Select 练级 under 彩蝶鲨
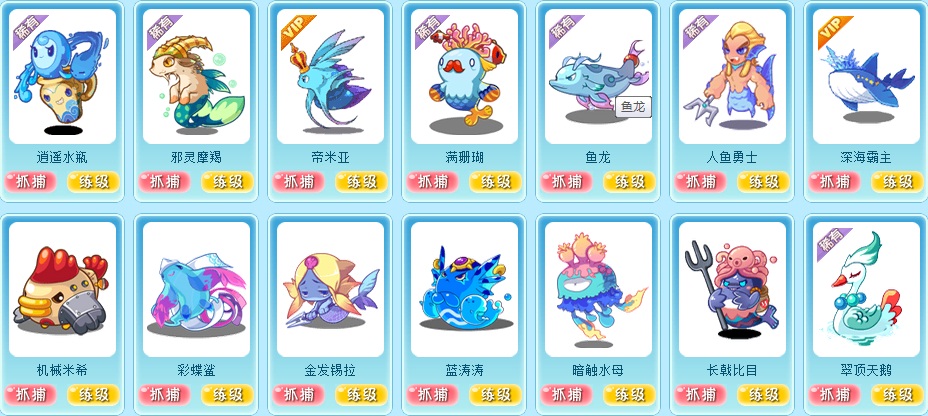This screenshot has width=928, height=416. click(x=228, y=394)
